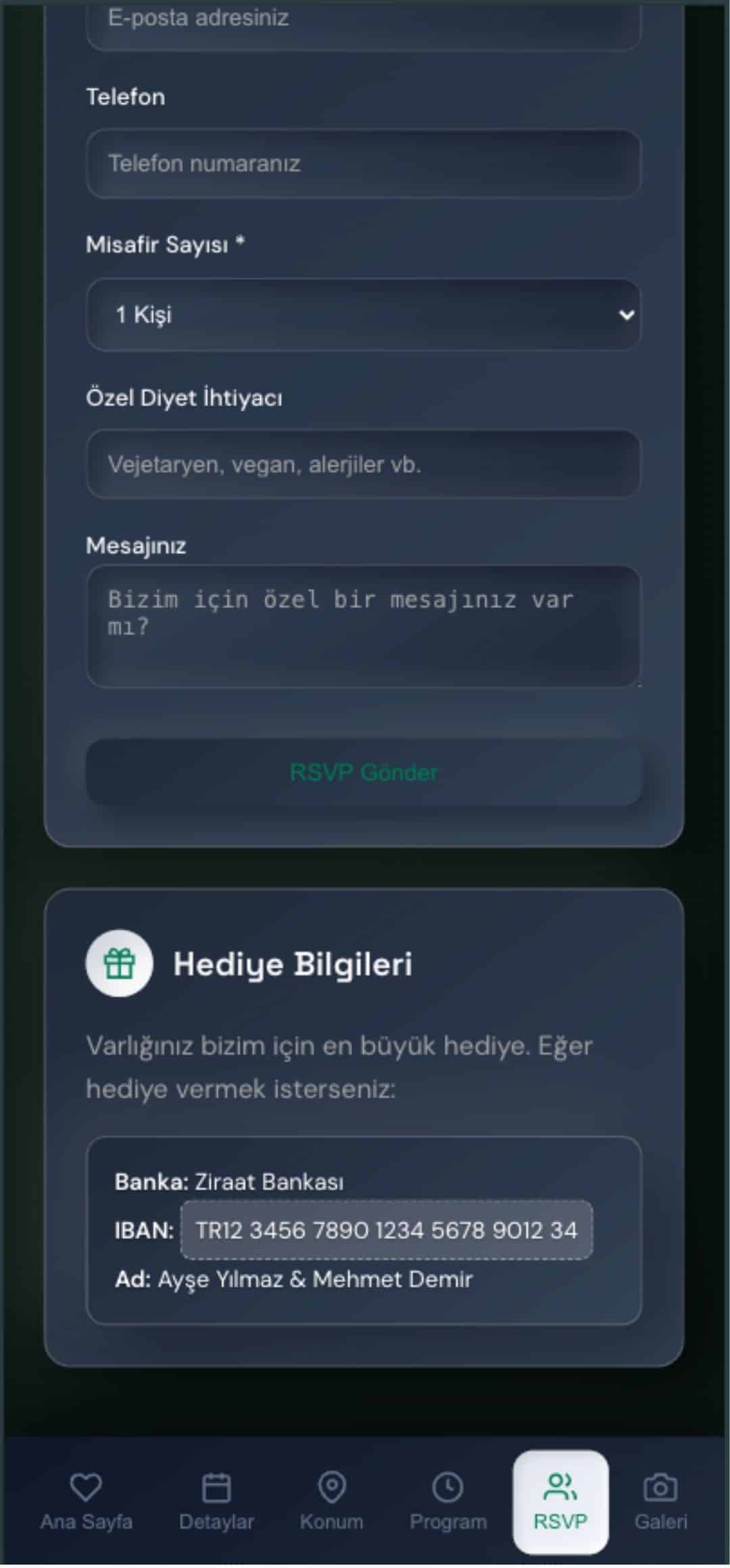Submit with RSVP Gönder button
Screen dimensions: 730x1568
pos(364,772)
